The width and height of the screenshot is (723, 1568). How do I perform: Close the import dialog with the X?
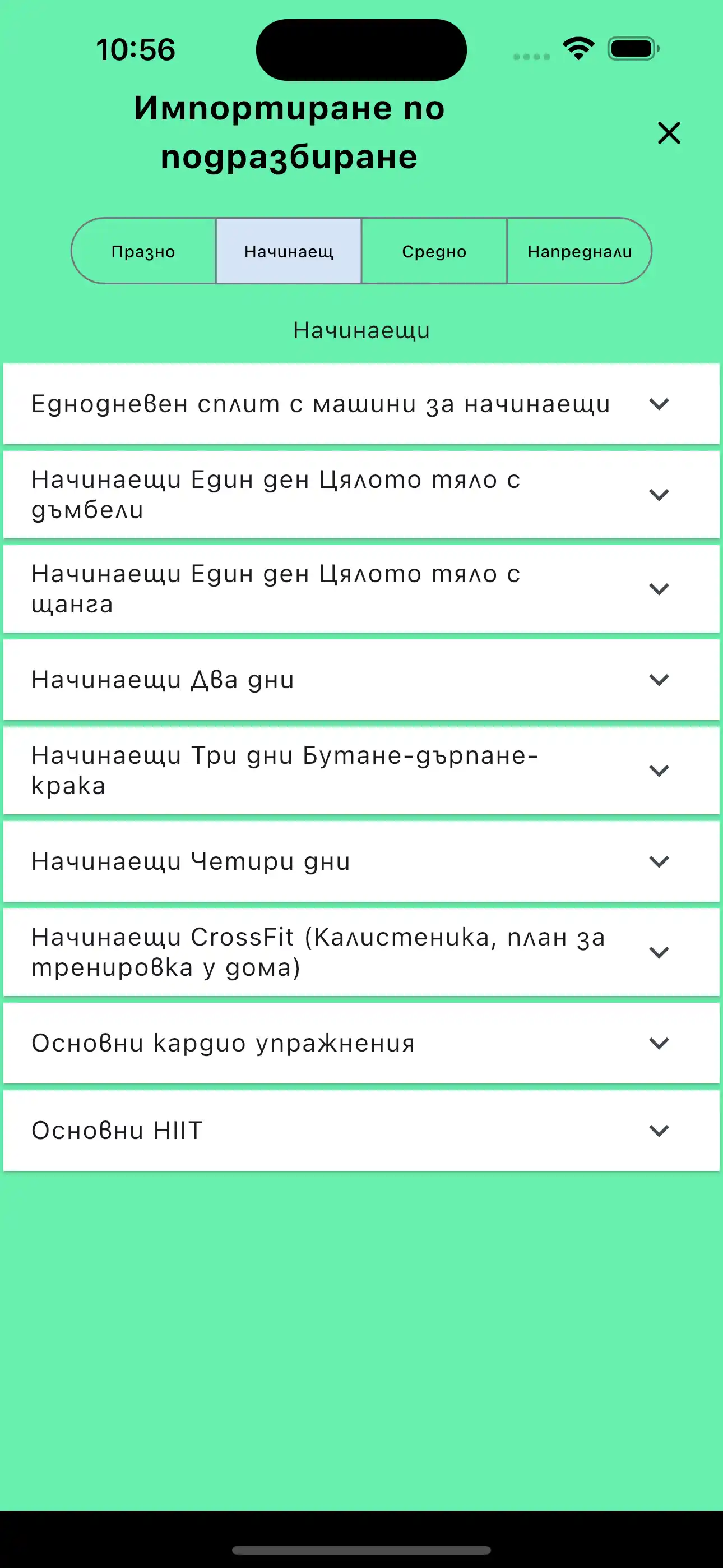[668, 133]
